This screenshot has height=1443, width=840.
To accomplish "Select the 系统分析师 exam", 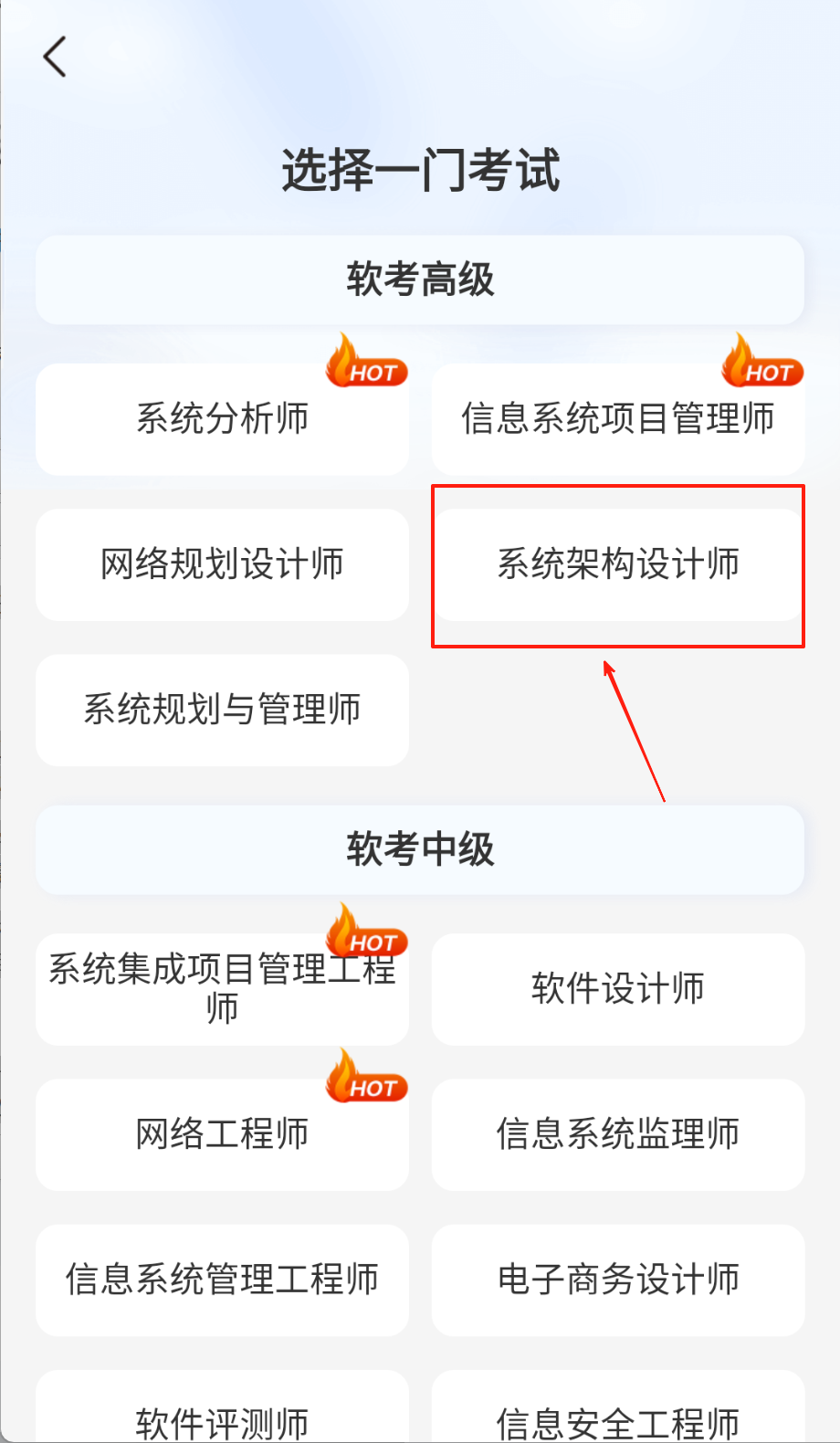I will click(222, 419).
